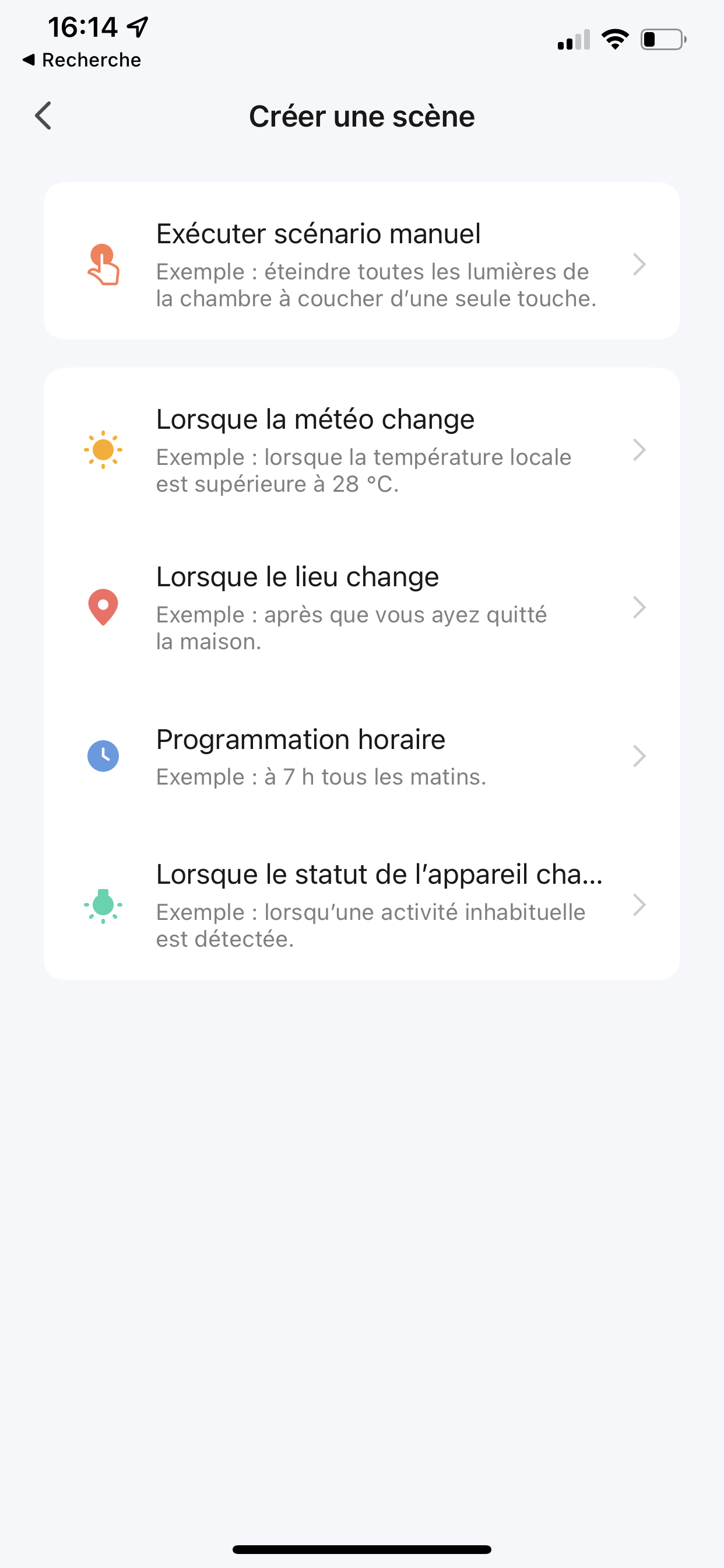Go back from Créer une scène
Screen dimensions: 724x1568
coord(43,116)
